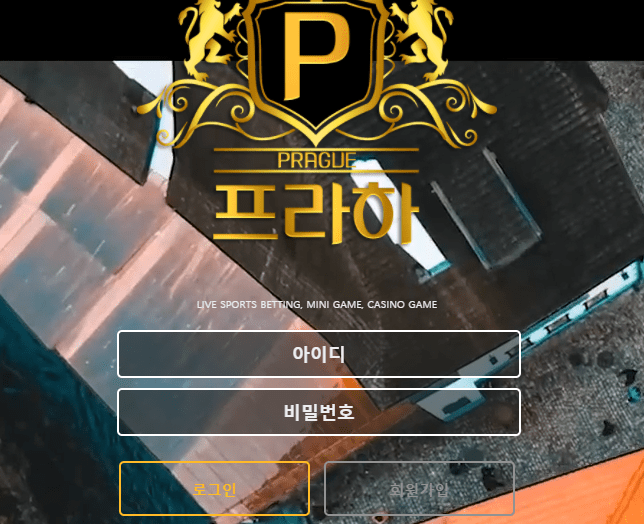
Task: Focus the 비밀번호 password field
Action: pyautogui.click(x=319, y=412)
